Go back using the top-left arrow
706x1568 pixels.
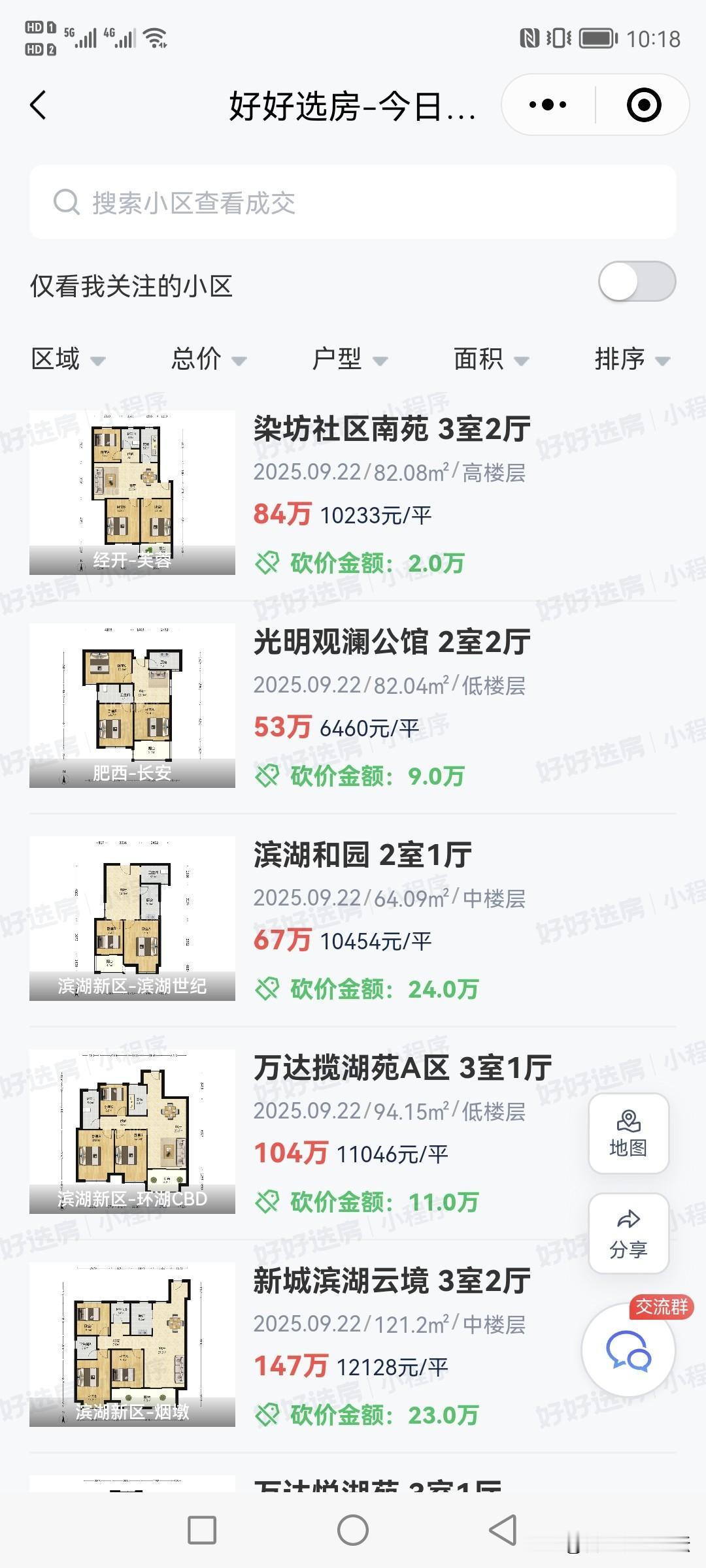[39, 105]
